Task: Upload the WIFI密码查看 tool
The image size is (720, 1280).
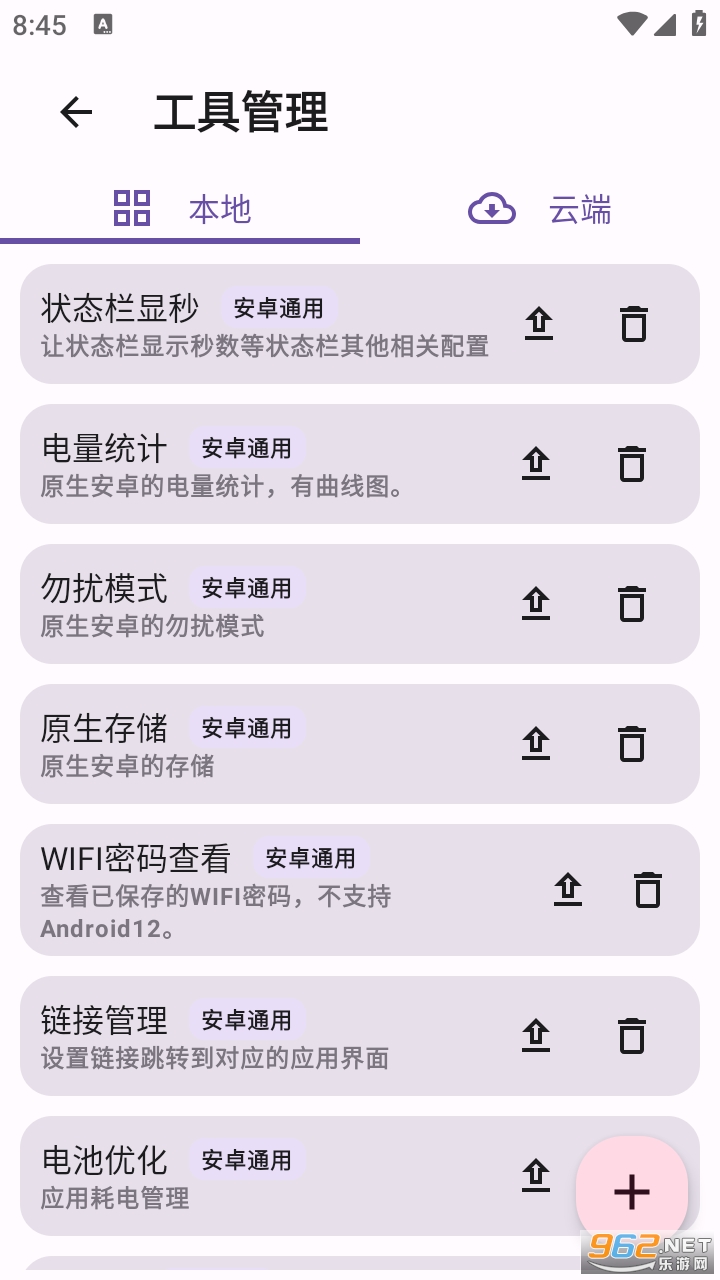Action: [567, 889]
